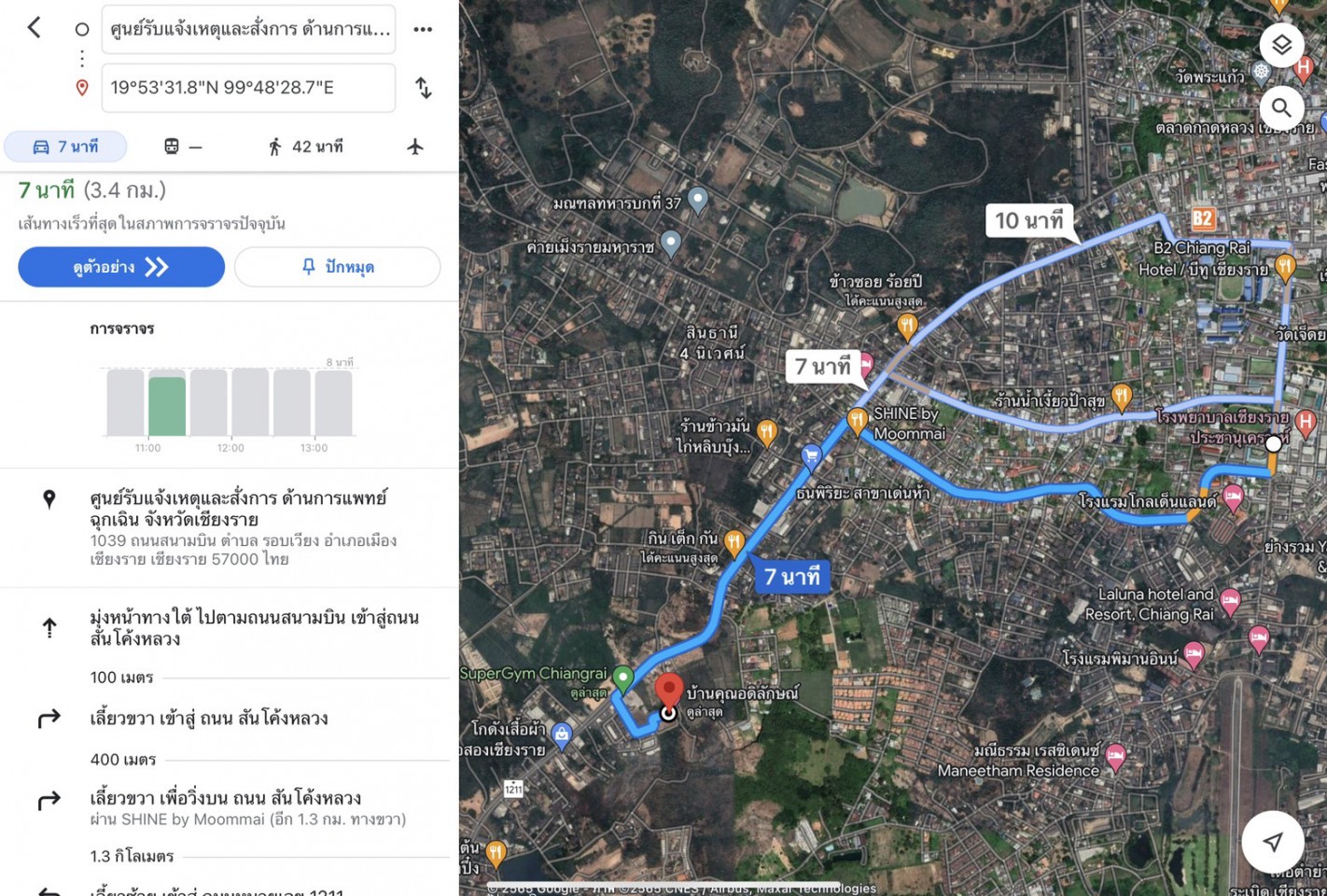Switch to the transit travel mode

183,147
